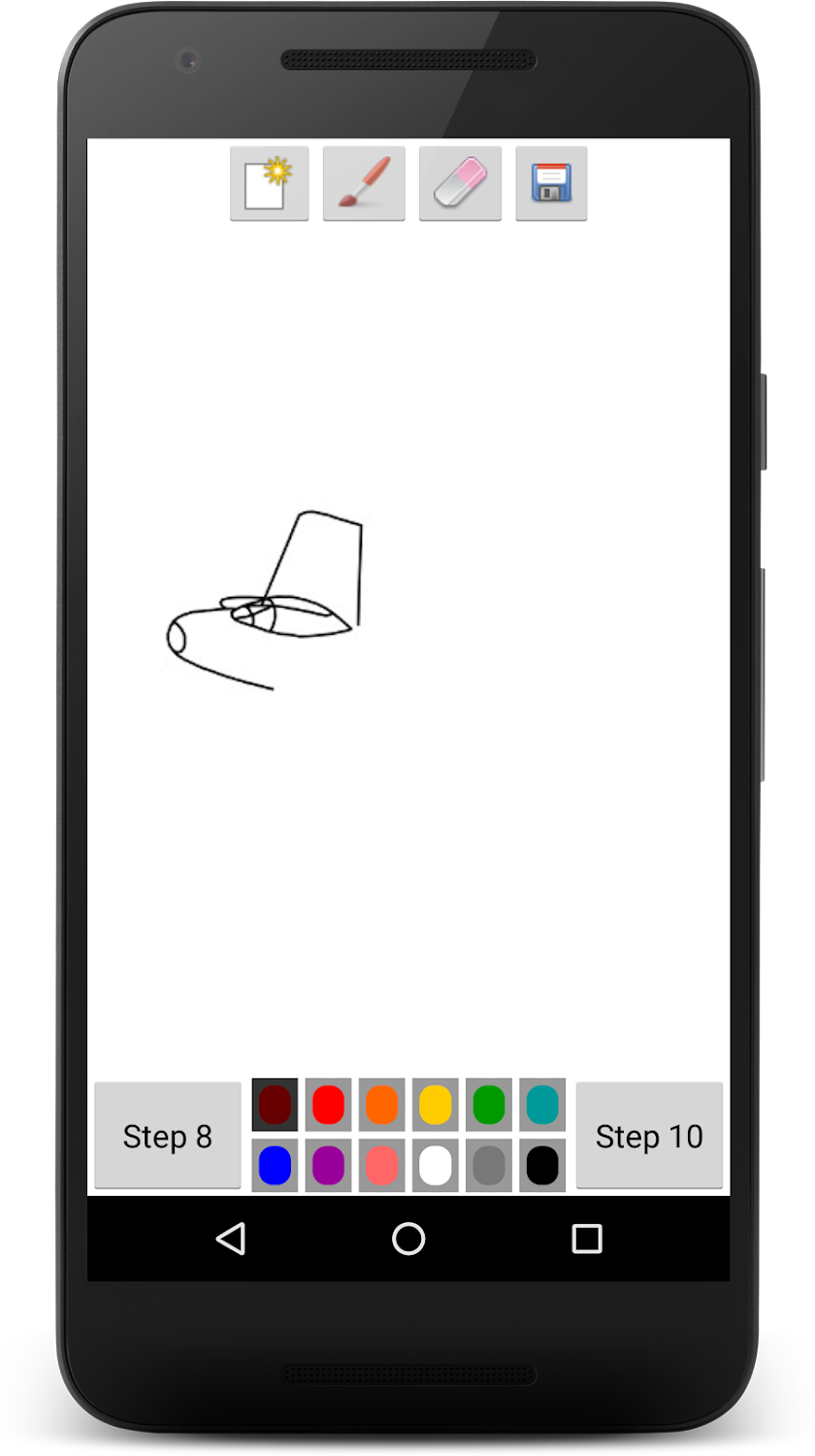The image size is (815, 1456).
Task: Tap the system back button
Action: [x=230, y=1239]
